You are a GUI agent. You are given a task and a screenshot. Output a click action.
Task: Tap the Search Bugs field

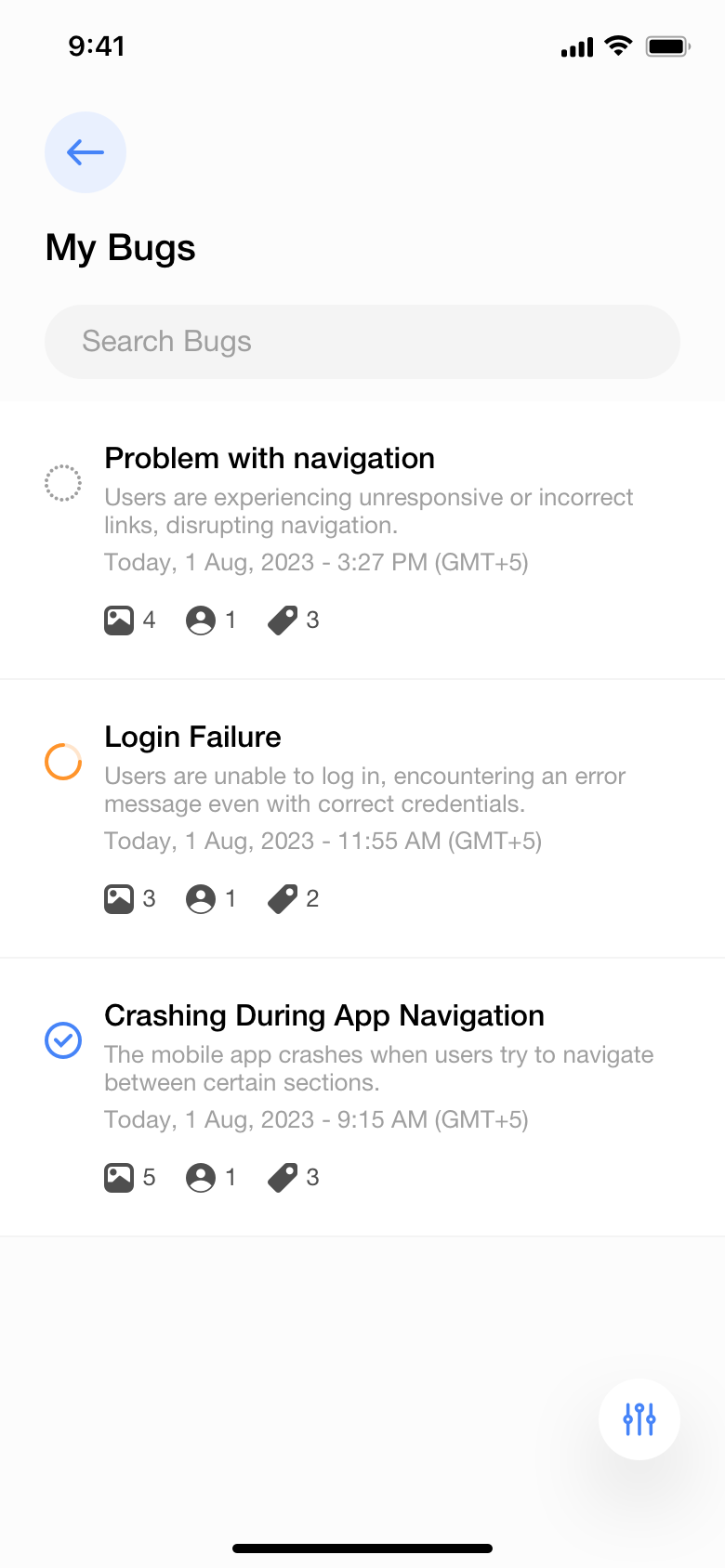pyautogui.click(x=362, y=342)
